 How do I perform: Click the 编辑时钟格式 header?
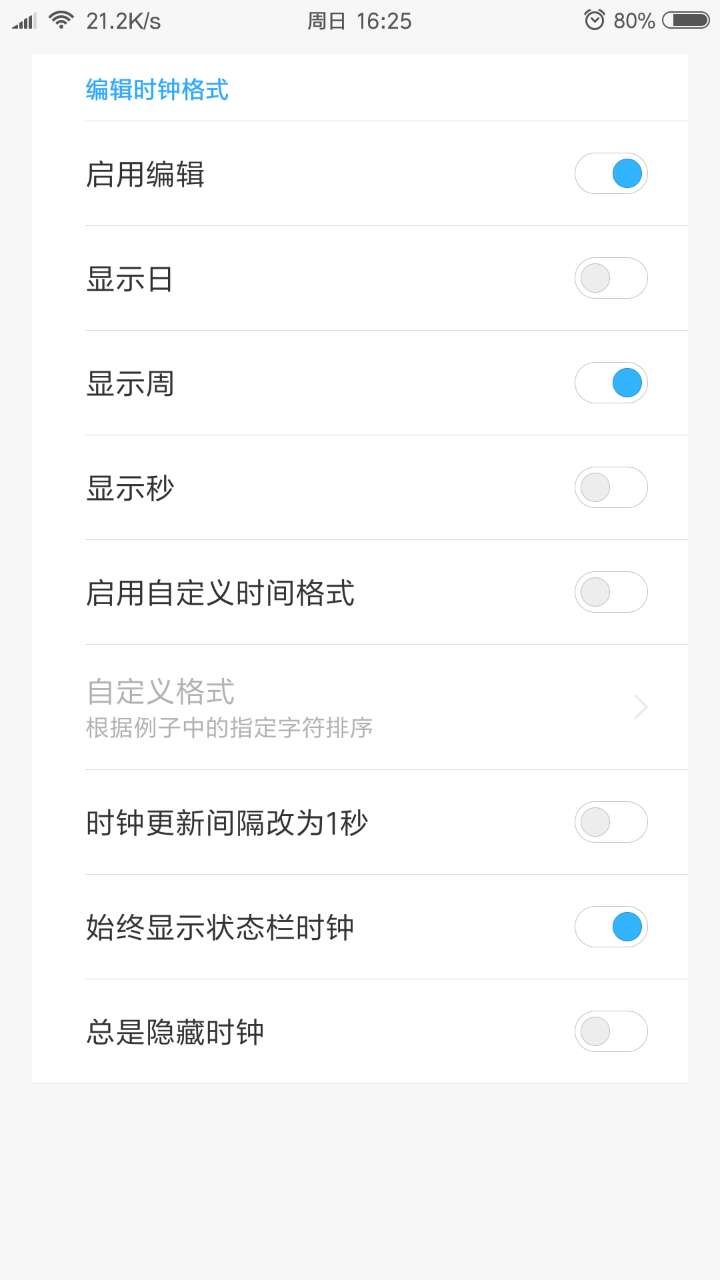click(x=157, y=90)
